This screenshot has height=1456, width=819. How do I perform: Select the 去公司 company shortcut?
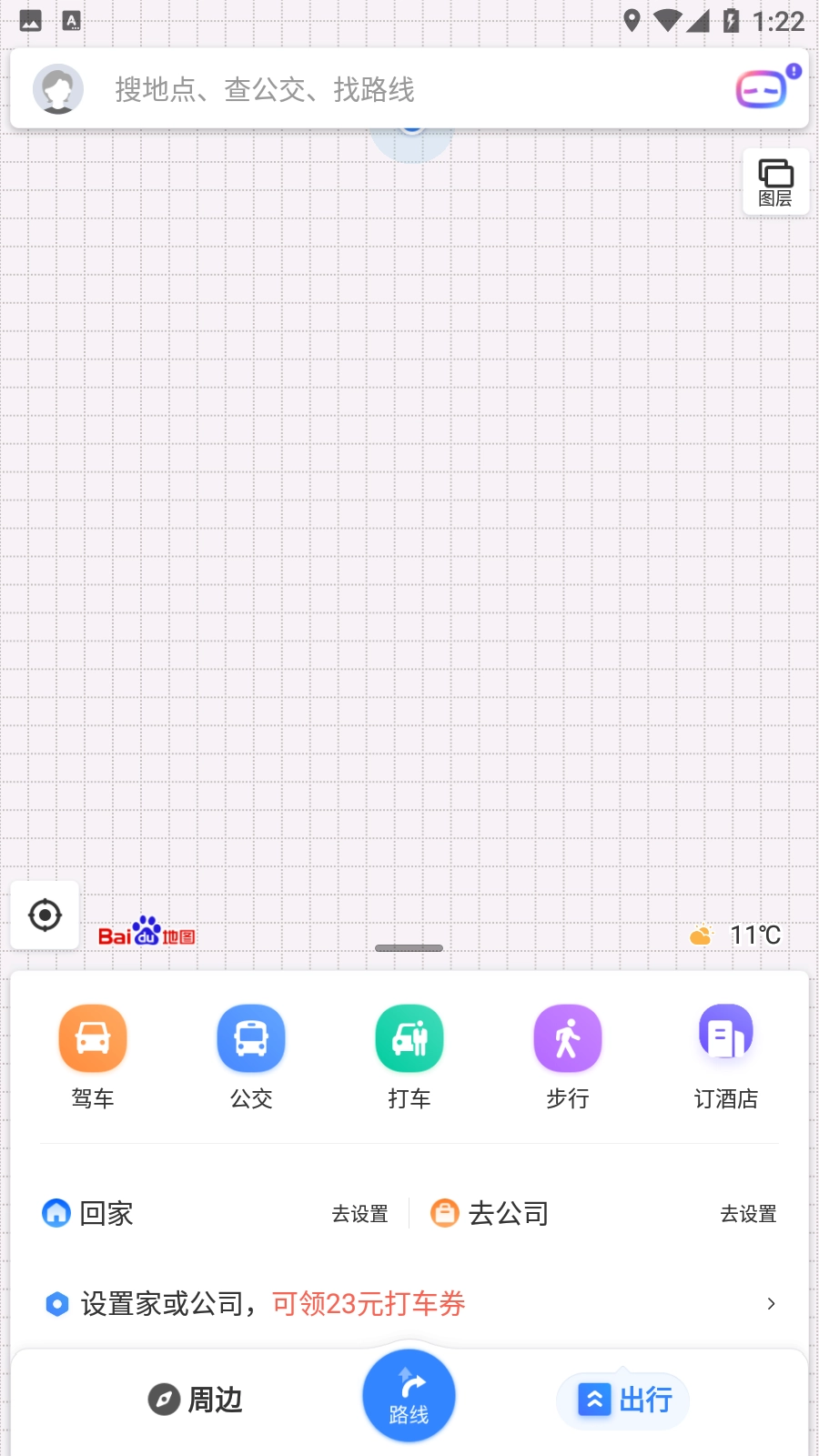point(490,1213)
